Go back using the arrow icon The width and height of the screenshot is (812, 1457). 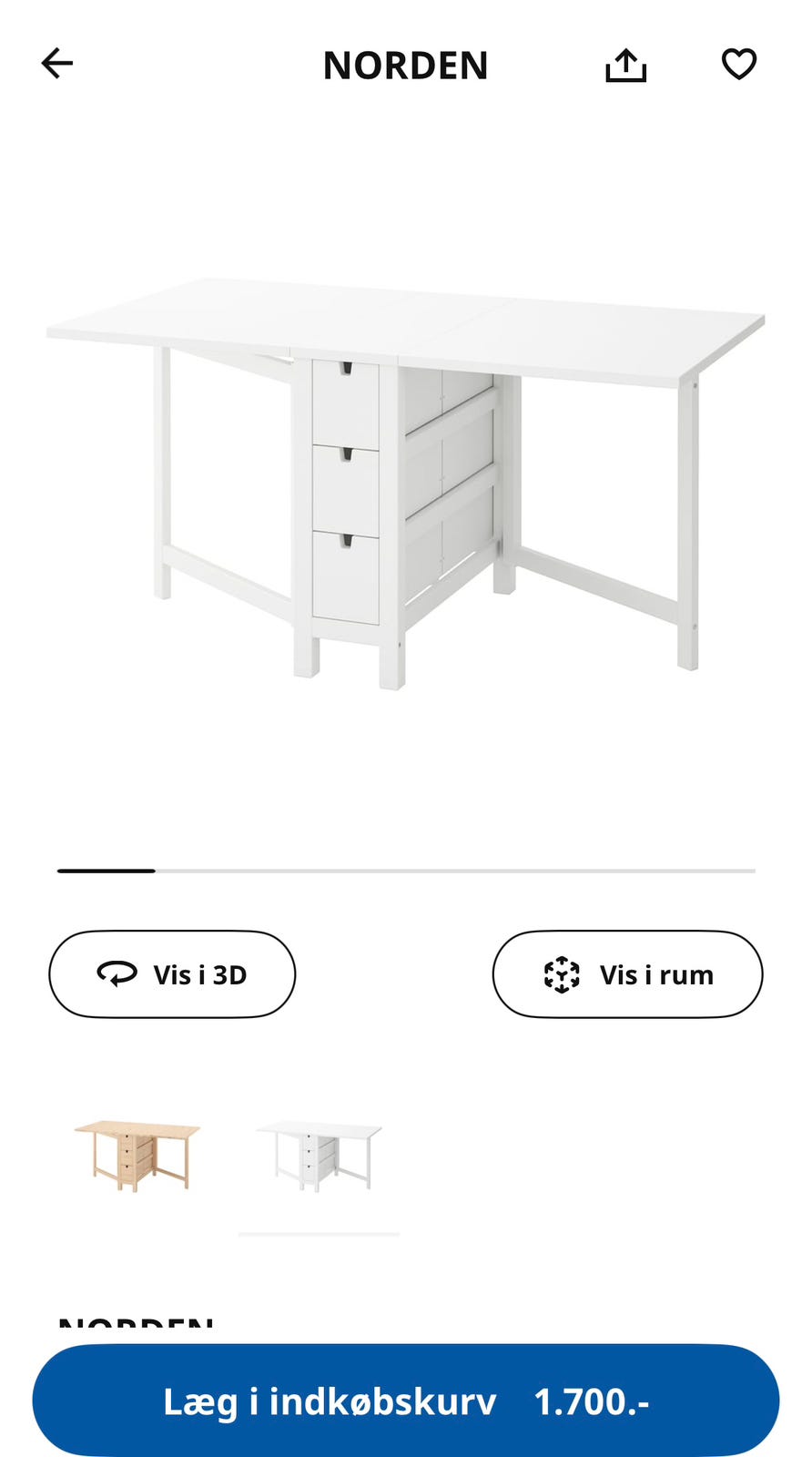(56, 64)
